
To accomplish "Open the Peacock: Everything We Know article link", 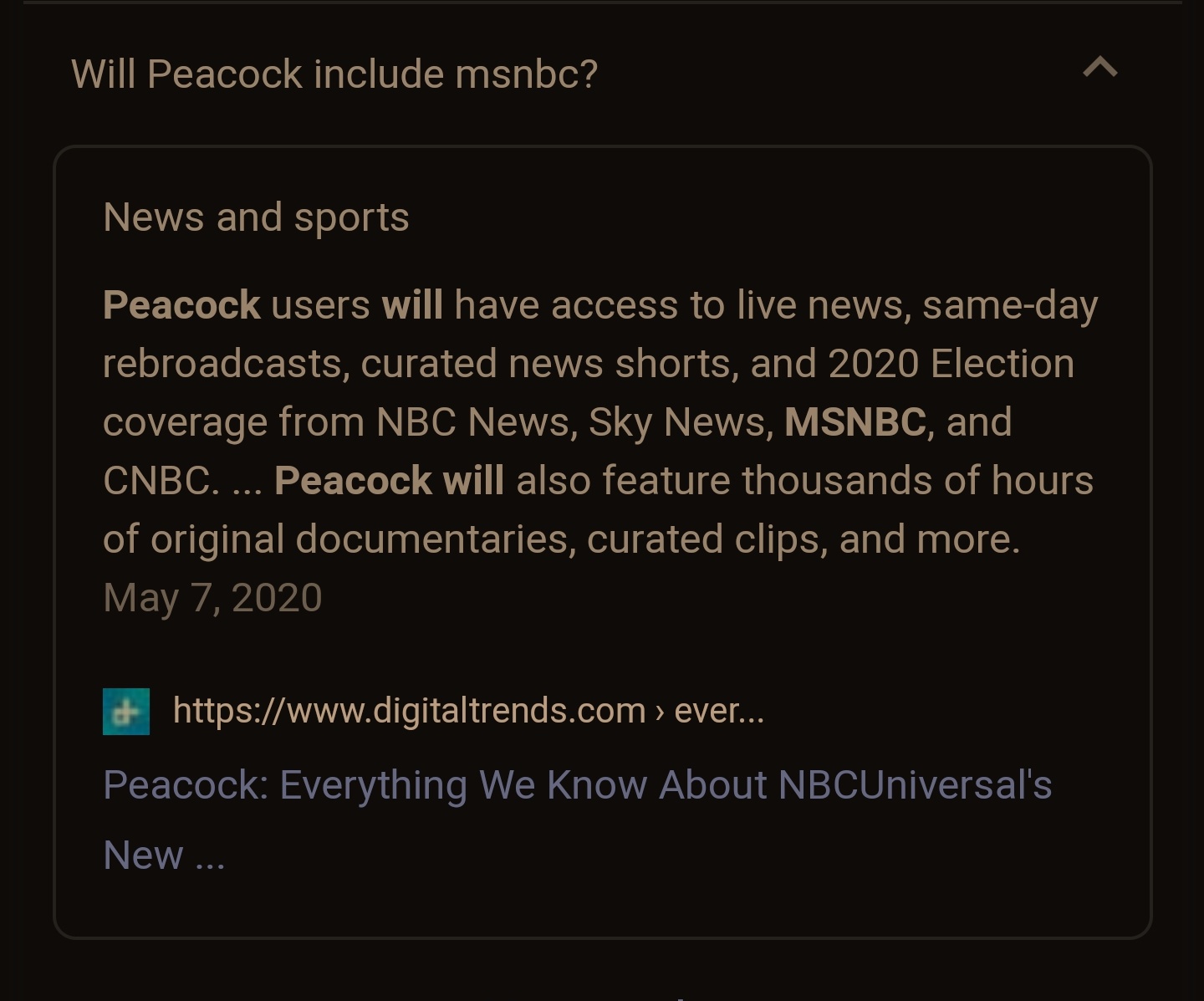I will point(577,786).
